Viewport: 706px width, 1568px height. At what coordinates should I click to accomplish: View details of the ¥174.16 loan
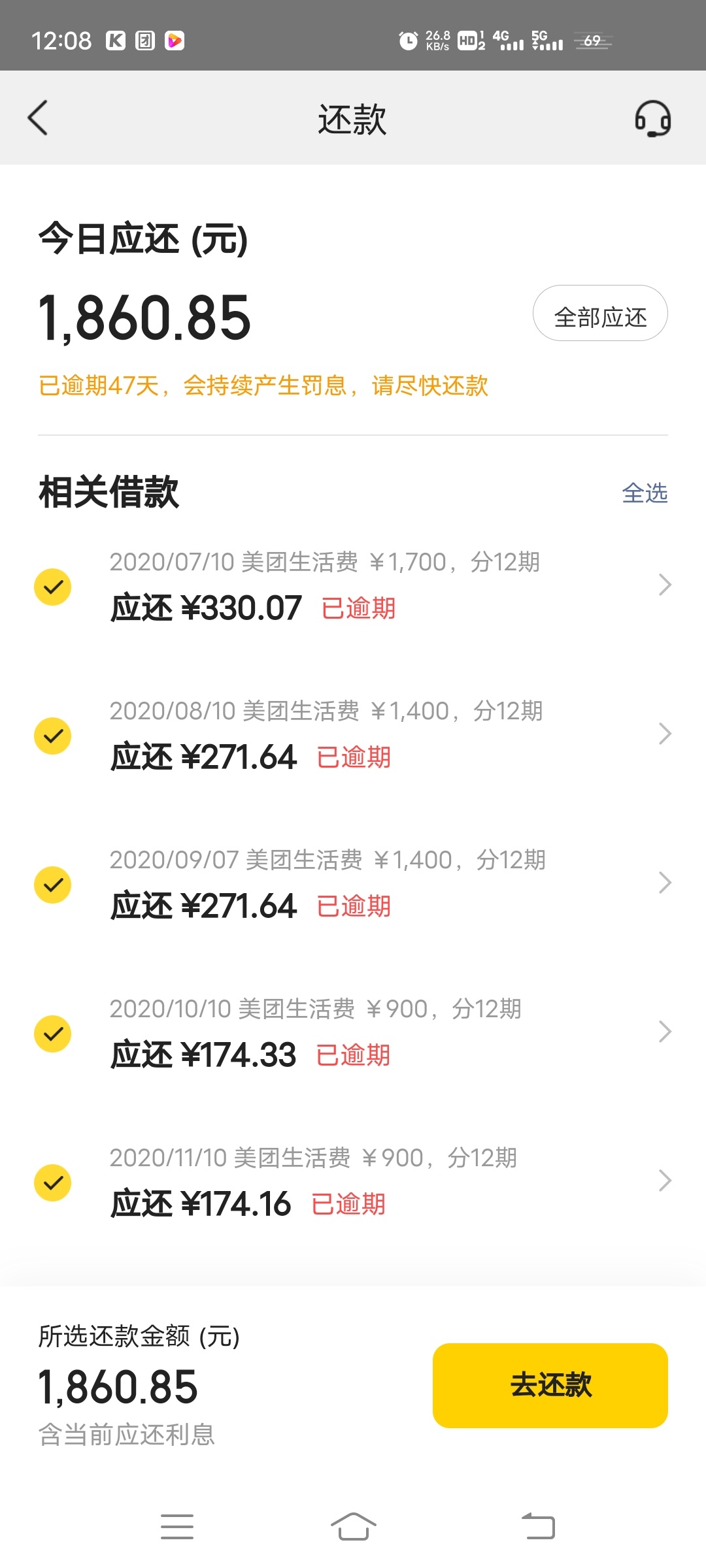[x=665, y=1181]
